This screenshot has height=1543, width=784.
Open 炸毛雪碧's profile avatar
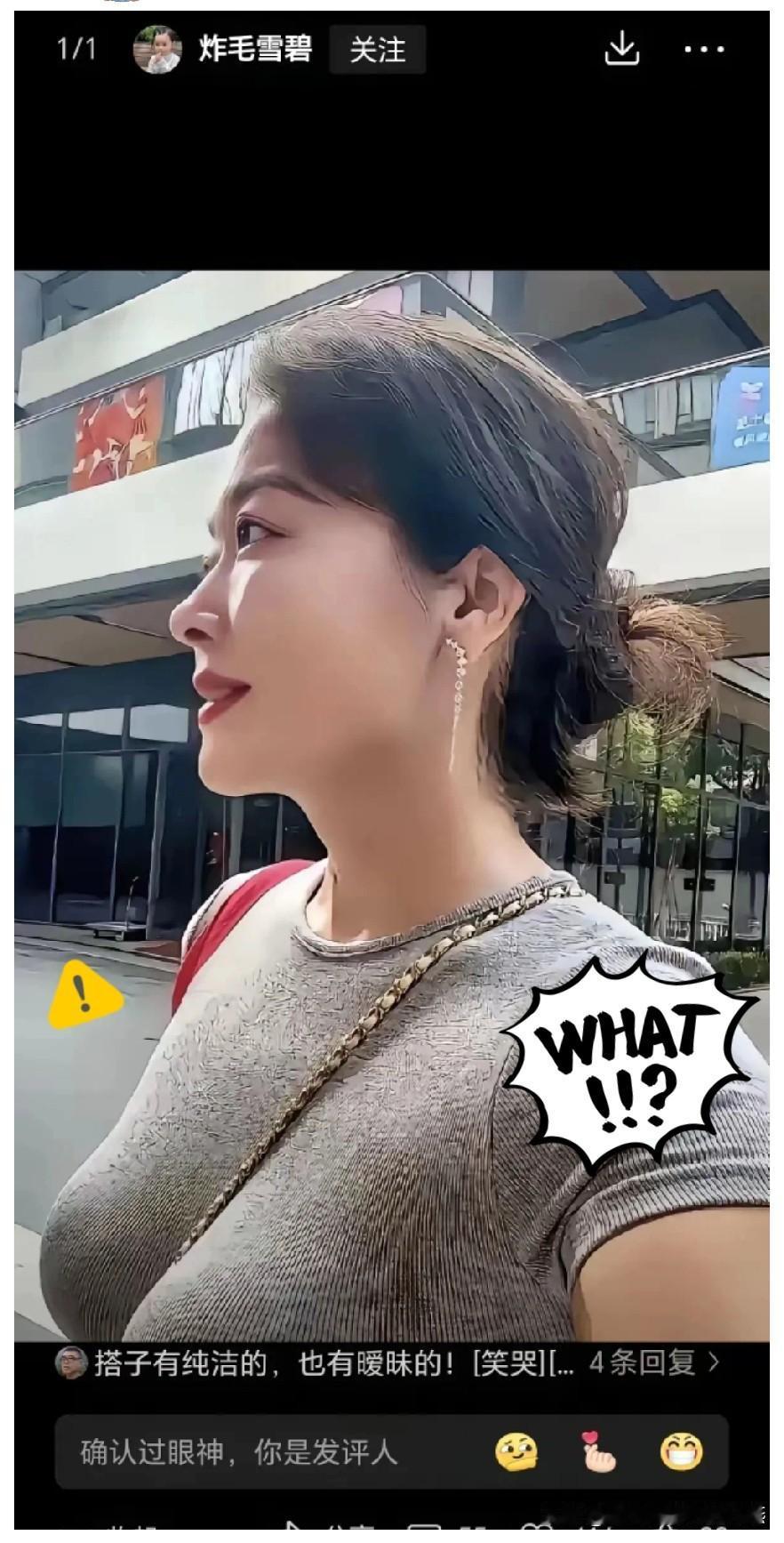(x=157, y=50)
